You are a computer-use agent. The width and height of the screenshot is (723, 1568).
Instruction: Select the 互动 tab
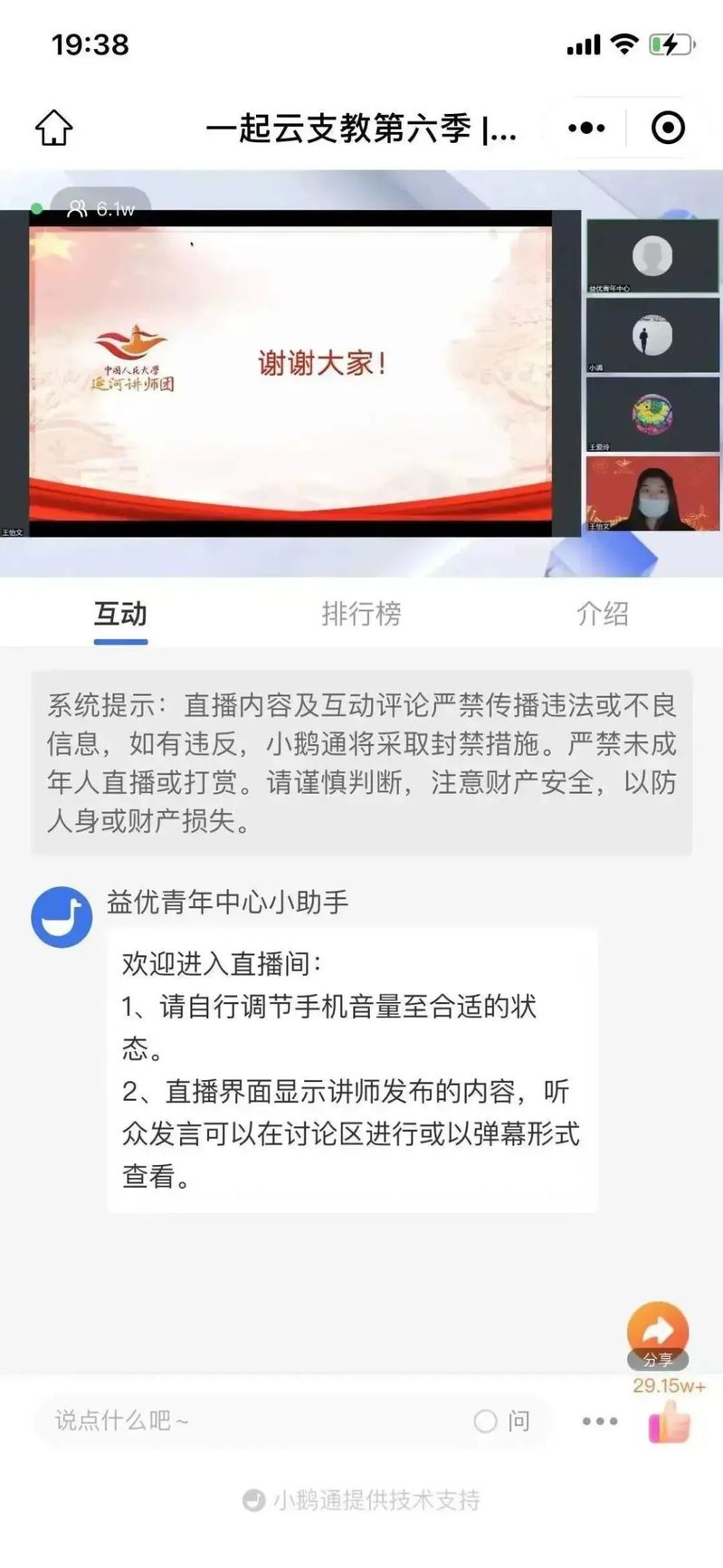click(x=120, y=614)
